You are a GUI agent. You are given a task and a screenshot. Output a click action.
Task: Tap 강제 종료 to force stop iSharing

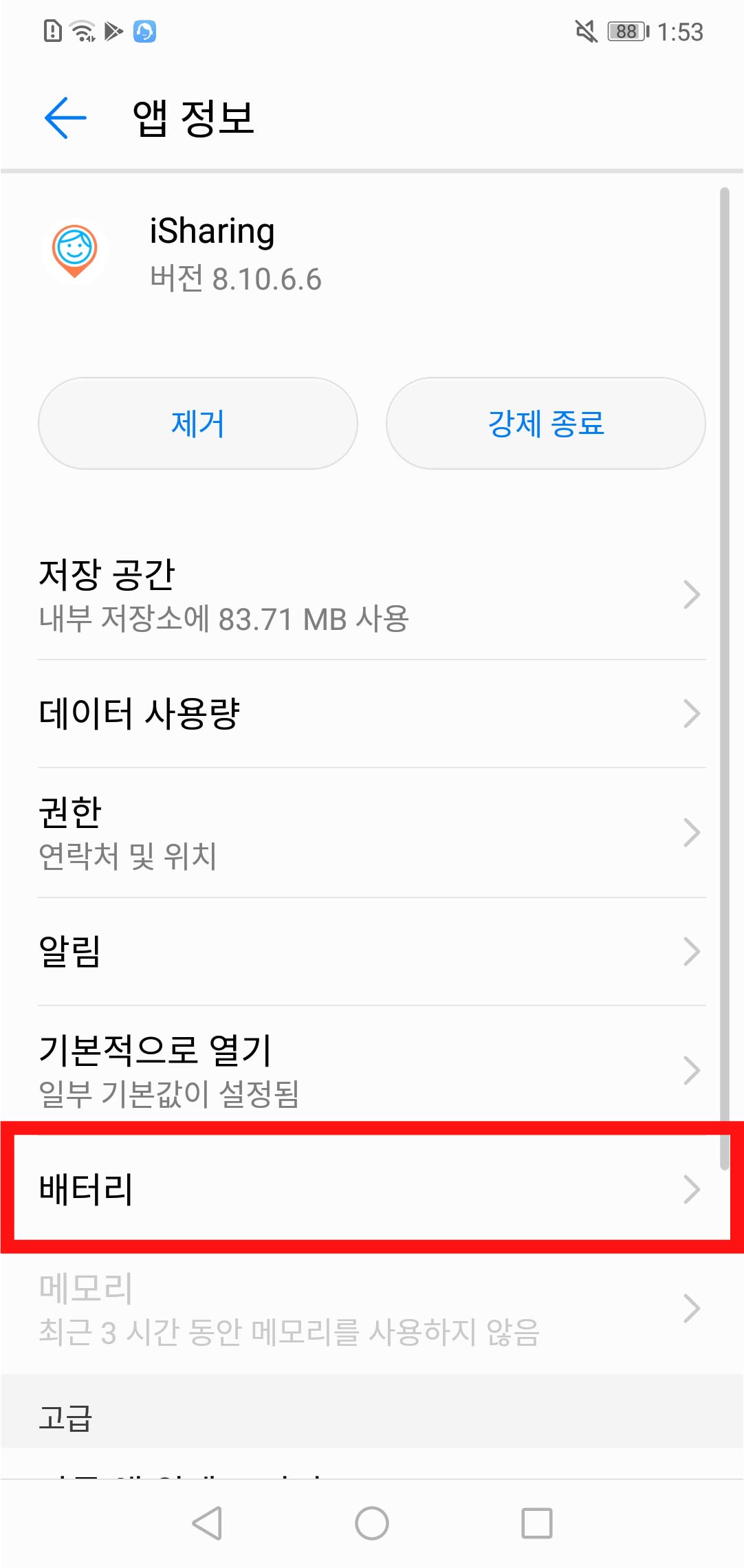[x=545, y=424]
